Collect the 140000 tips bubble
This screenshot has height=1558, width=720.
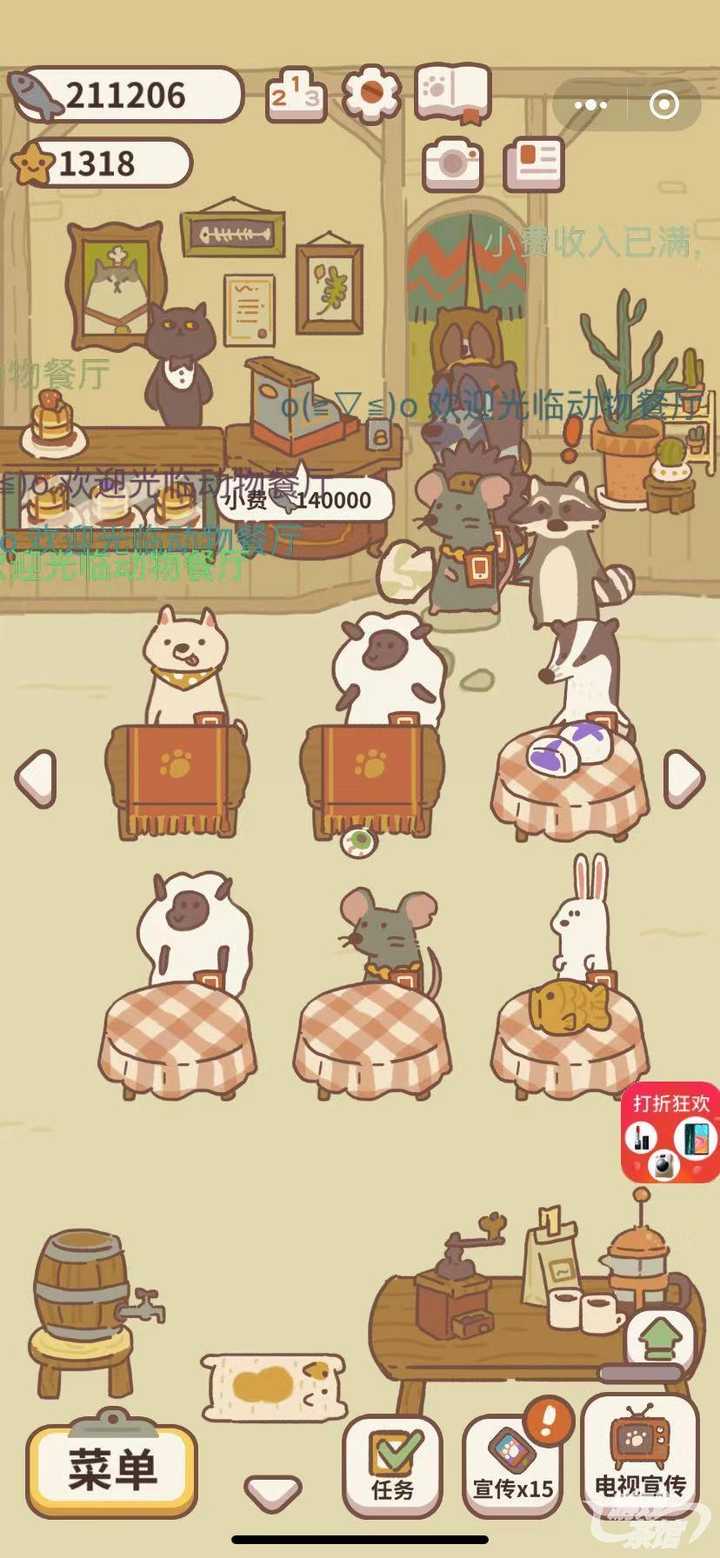[305, 500]
